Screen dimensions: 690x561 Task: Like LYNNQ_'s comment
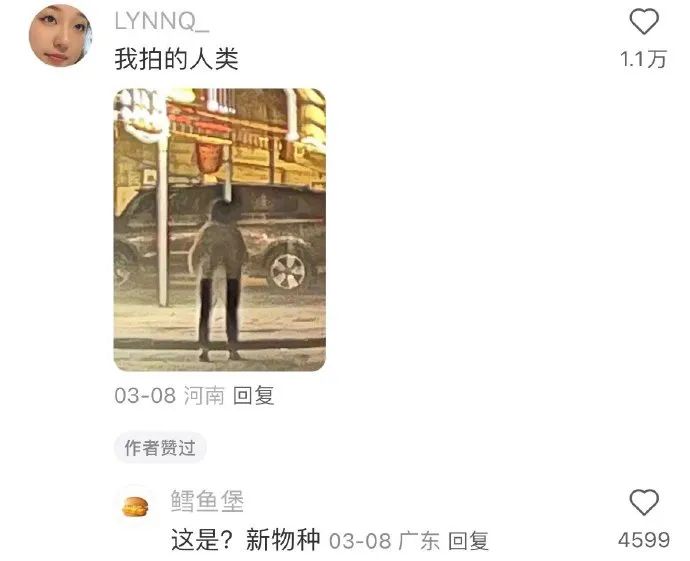coord(644,22)
